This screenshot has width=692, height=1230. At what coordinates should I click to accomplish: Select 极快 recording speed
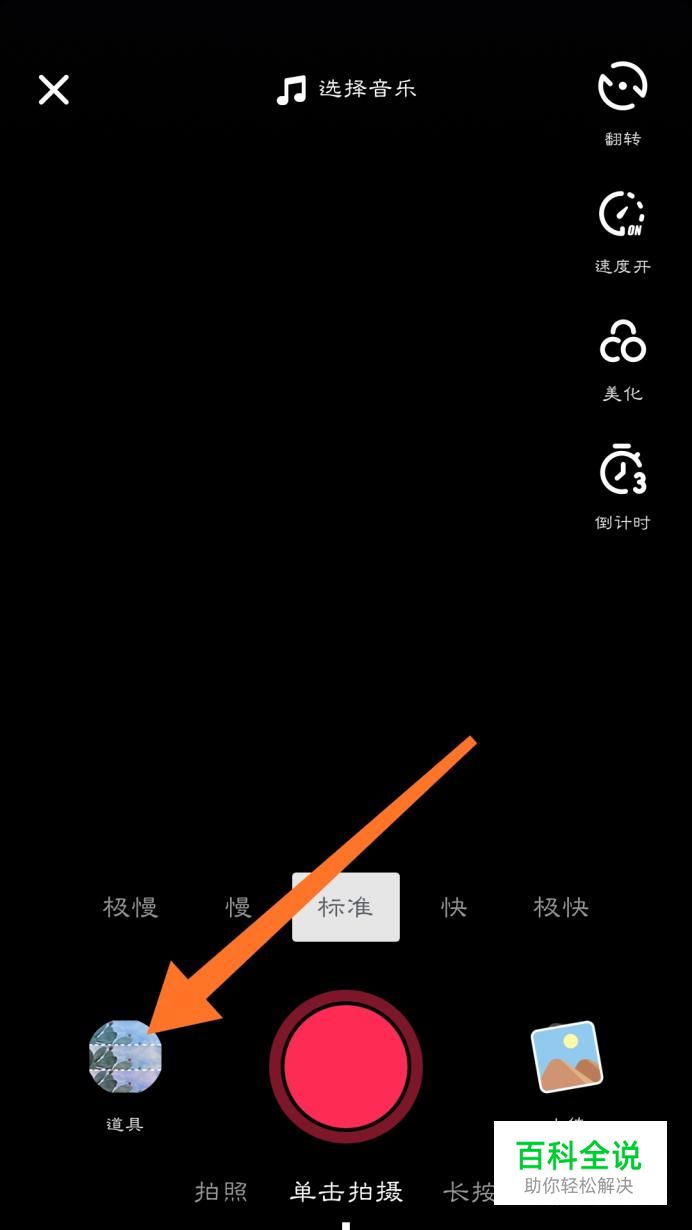click(x=561, y=907)
